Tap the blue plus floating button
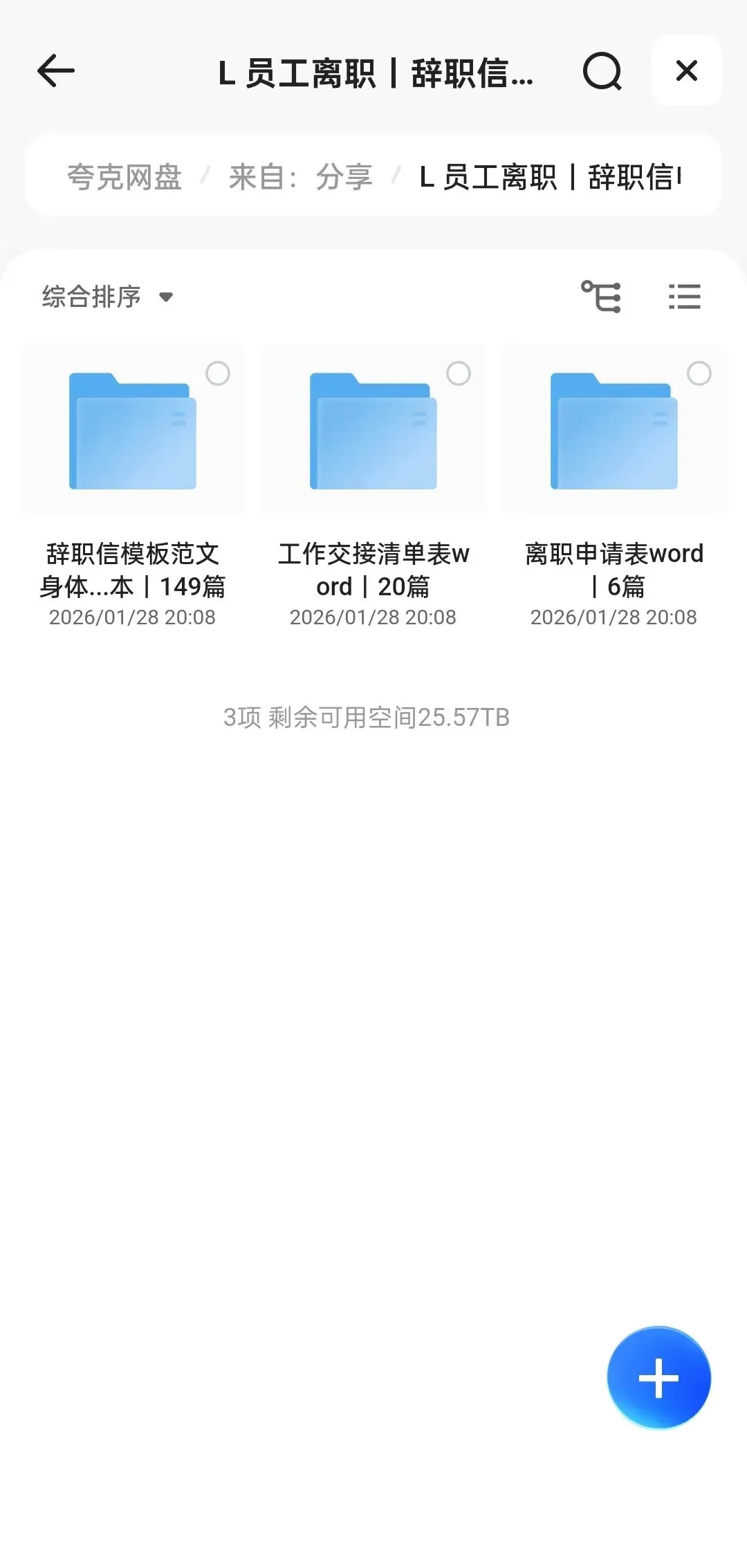This screenshot has height=1568, width=747. (658, 1378)
